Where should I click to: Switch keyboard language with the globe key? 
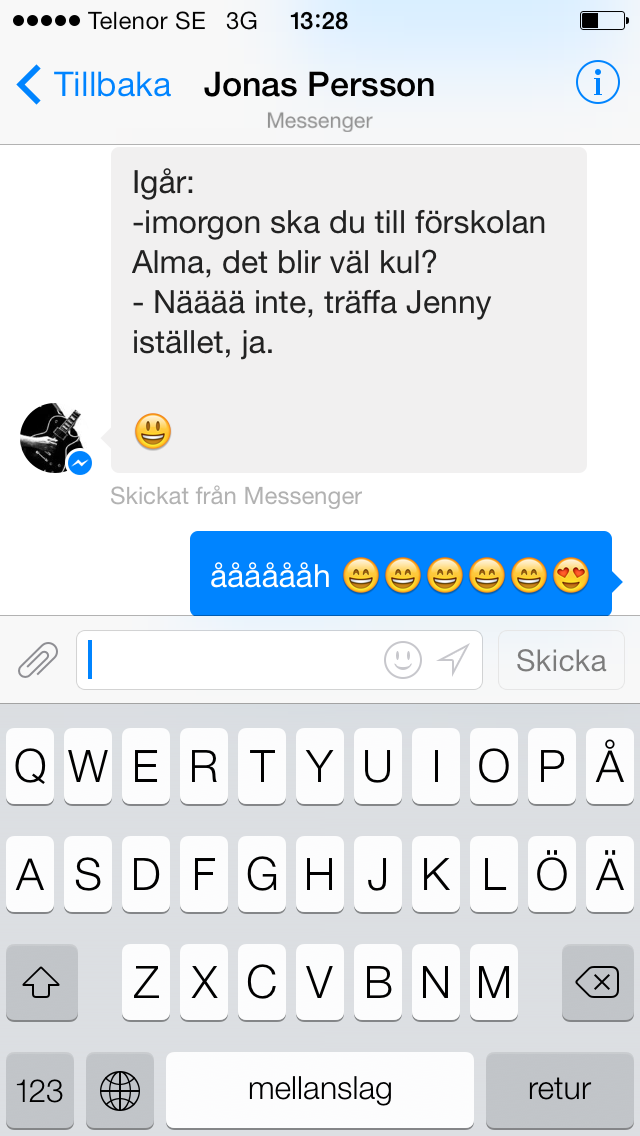click(120, 1090)
